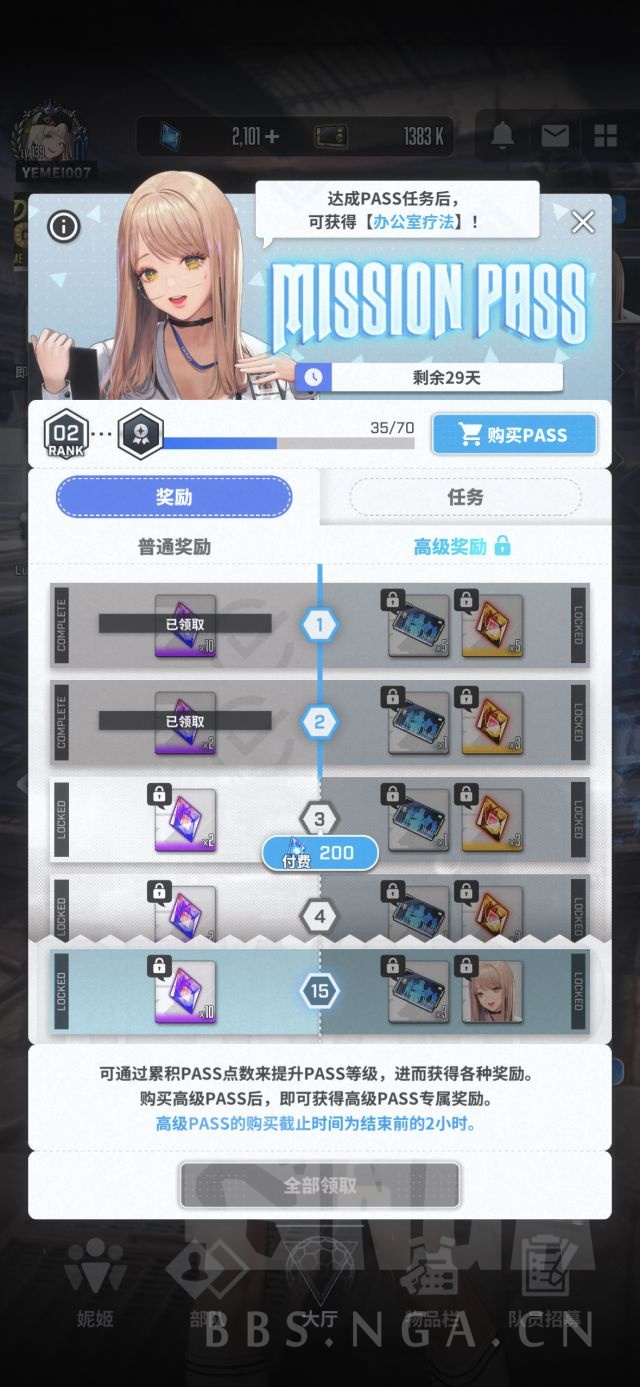This screenshot has height=1387, width=640.
Task: Open the notifications bell
Action: [x=502, y=136]
